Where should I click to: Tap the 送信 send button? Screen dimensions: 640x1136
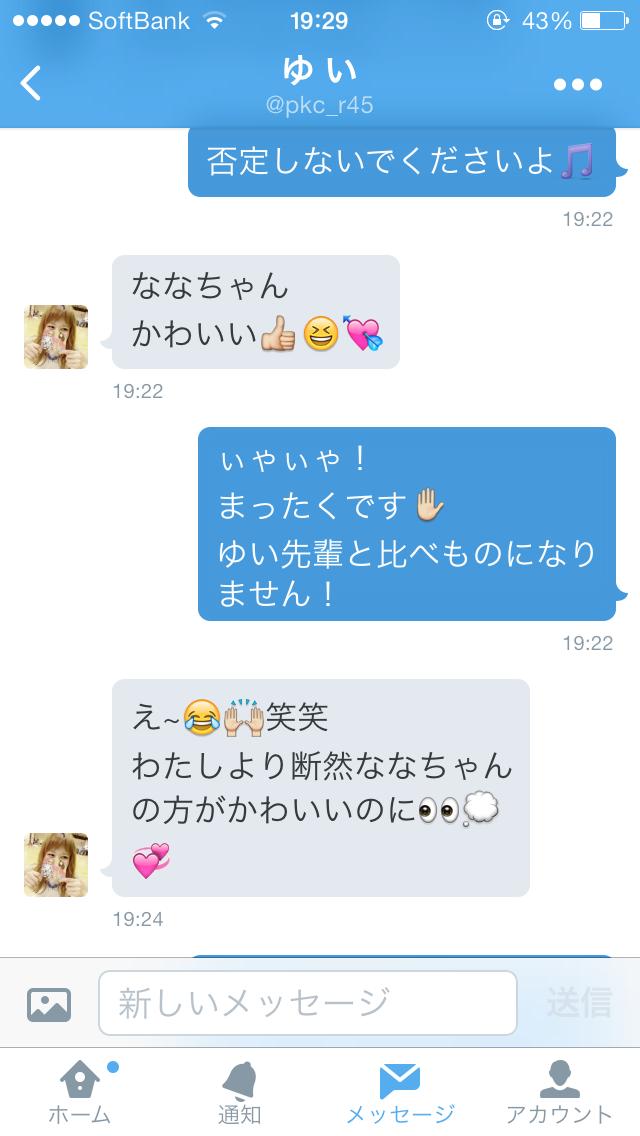(x=579, y=1003)
